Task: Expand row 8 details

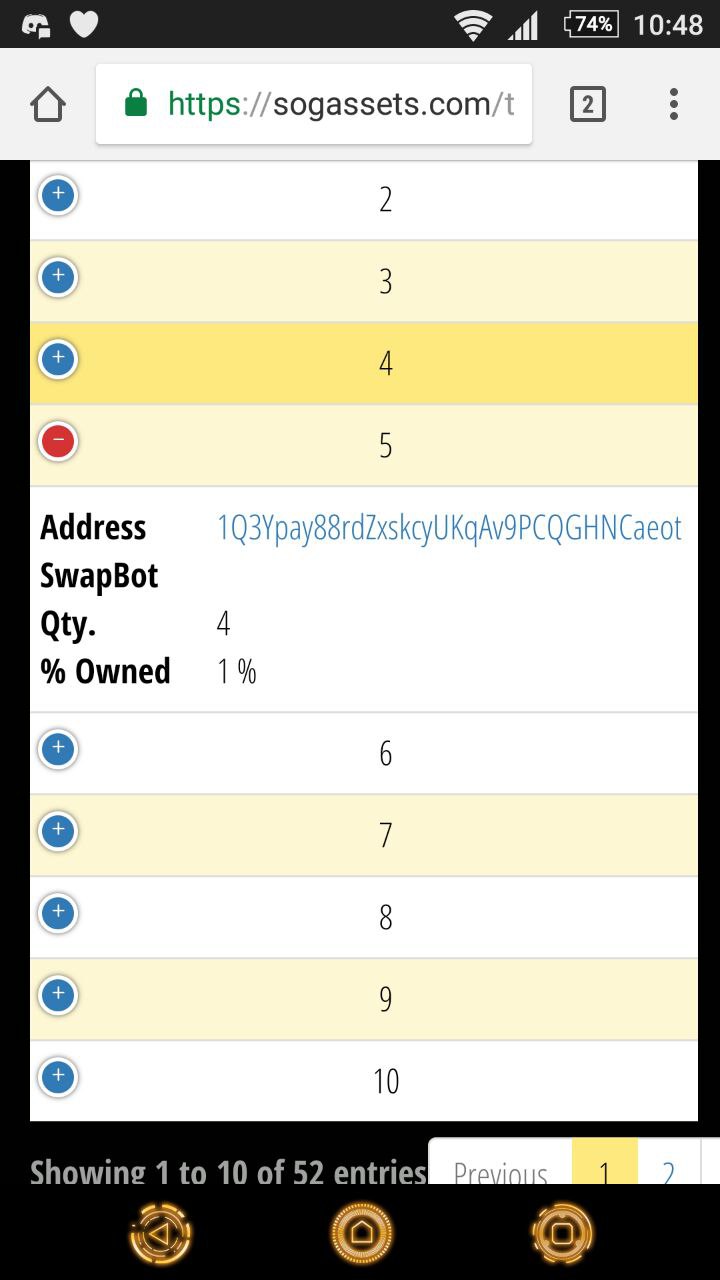Action: coord(58,912)
